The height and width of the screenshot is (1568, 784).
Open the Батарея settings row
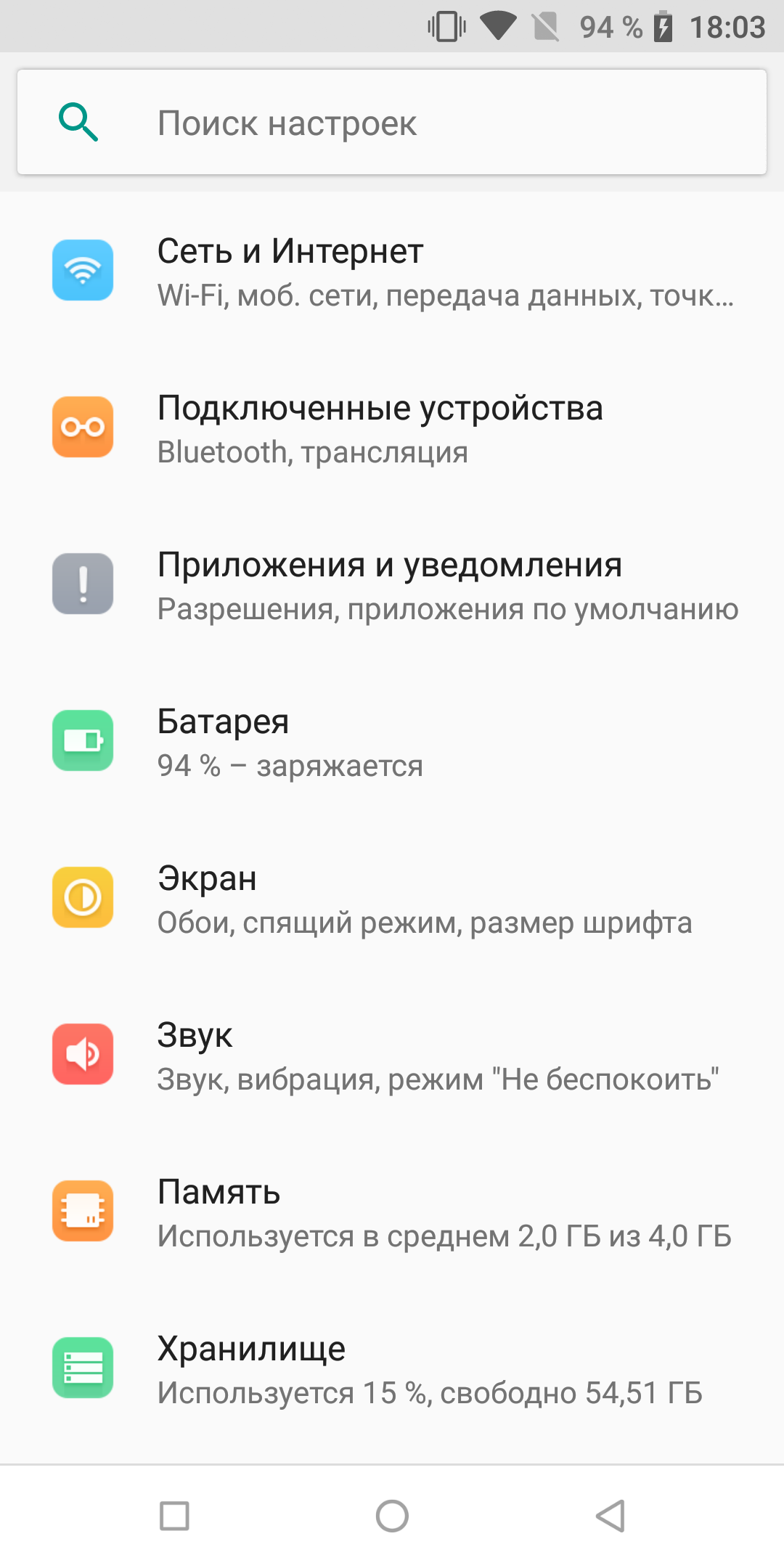click(392, 741)
